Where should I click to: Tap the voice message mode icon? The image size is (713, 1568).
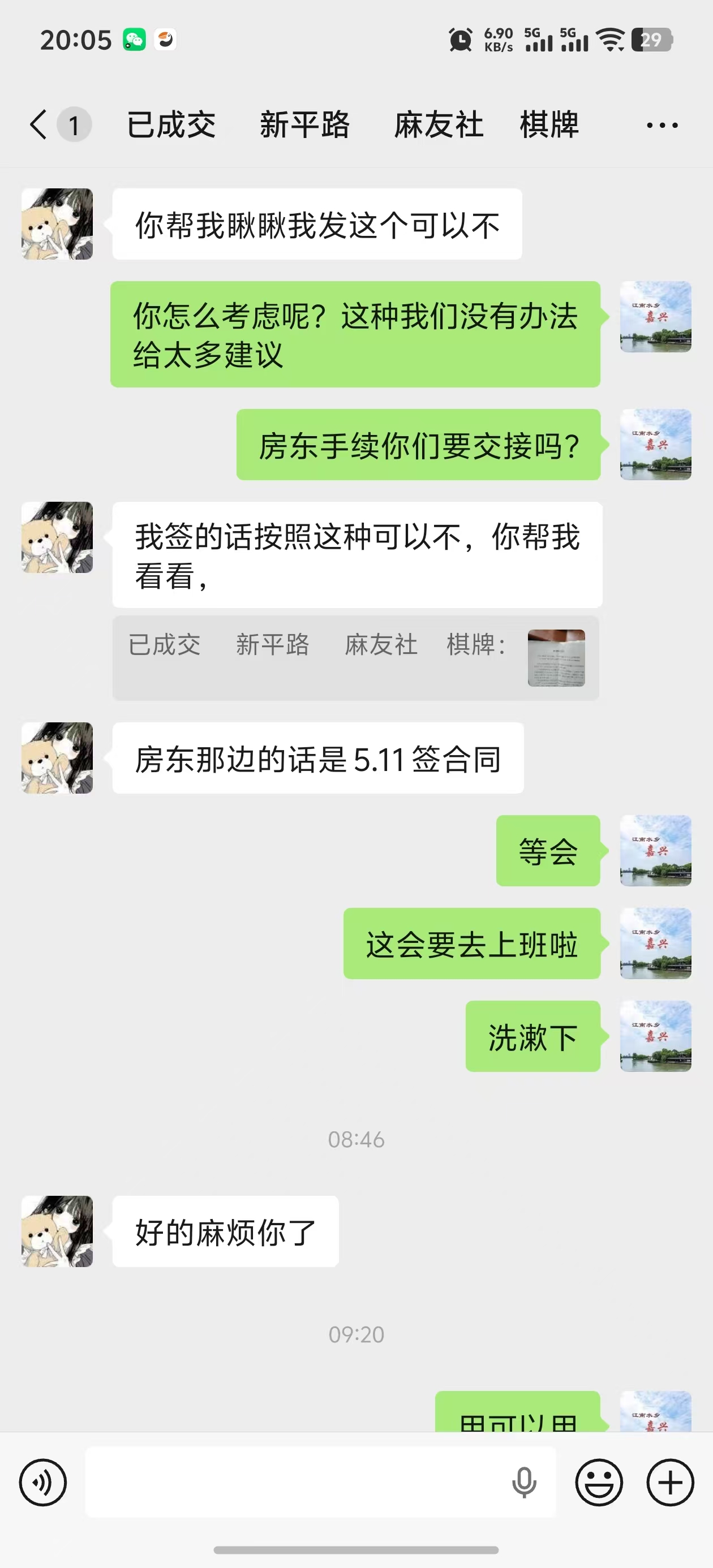pyautogui.click(x=43, y=1482)
